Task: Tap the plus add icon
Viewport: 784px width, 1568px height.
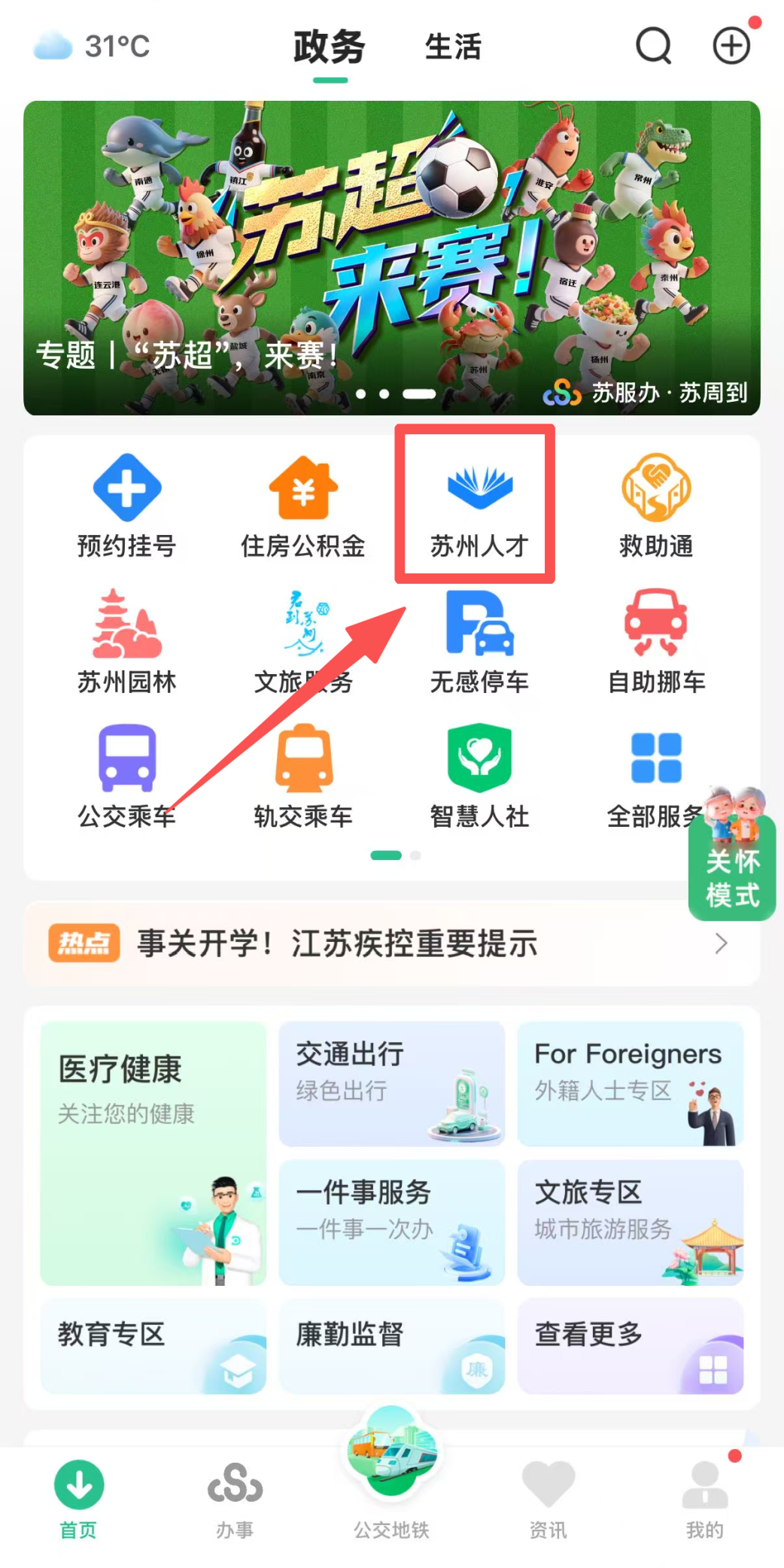Action: pos(731,47)
